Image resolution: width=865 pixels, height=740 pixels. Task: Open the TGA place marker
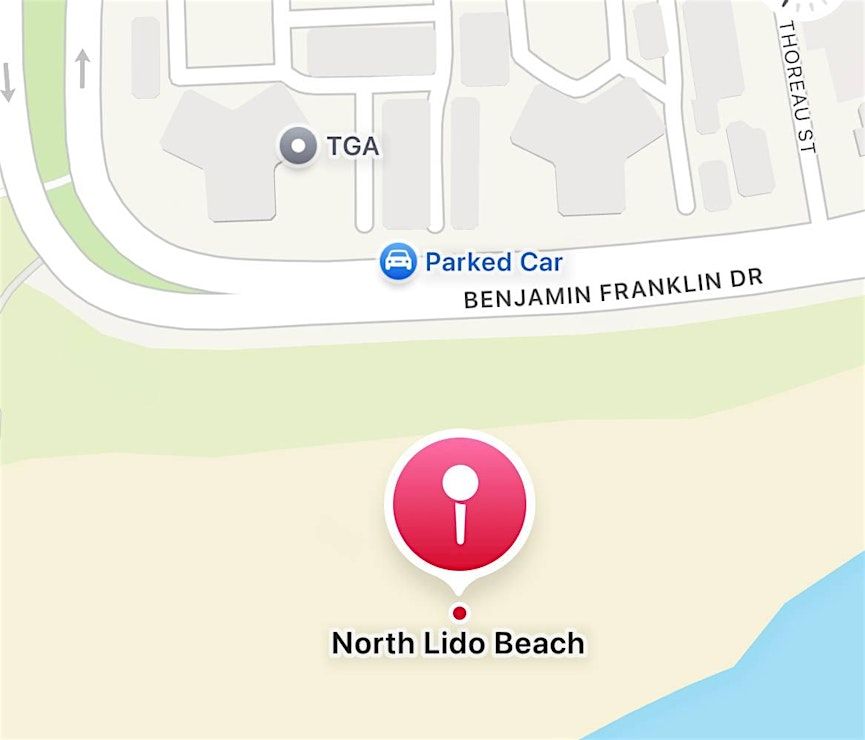pos(297,147)
